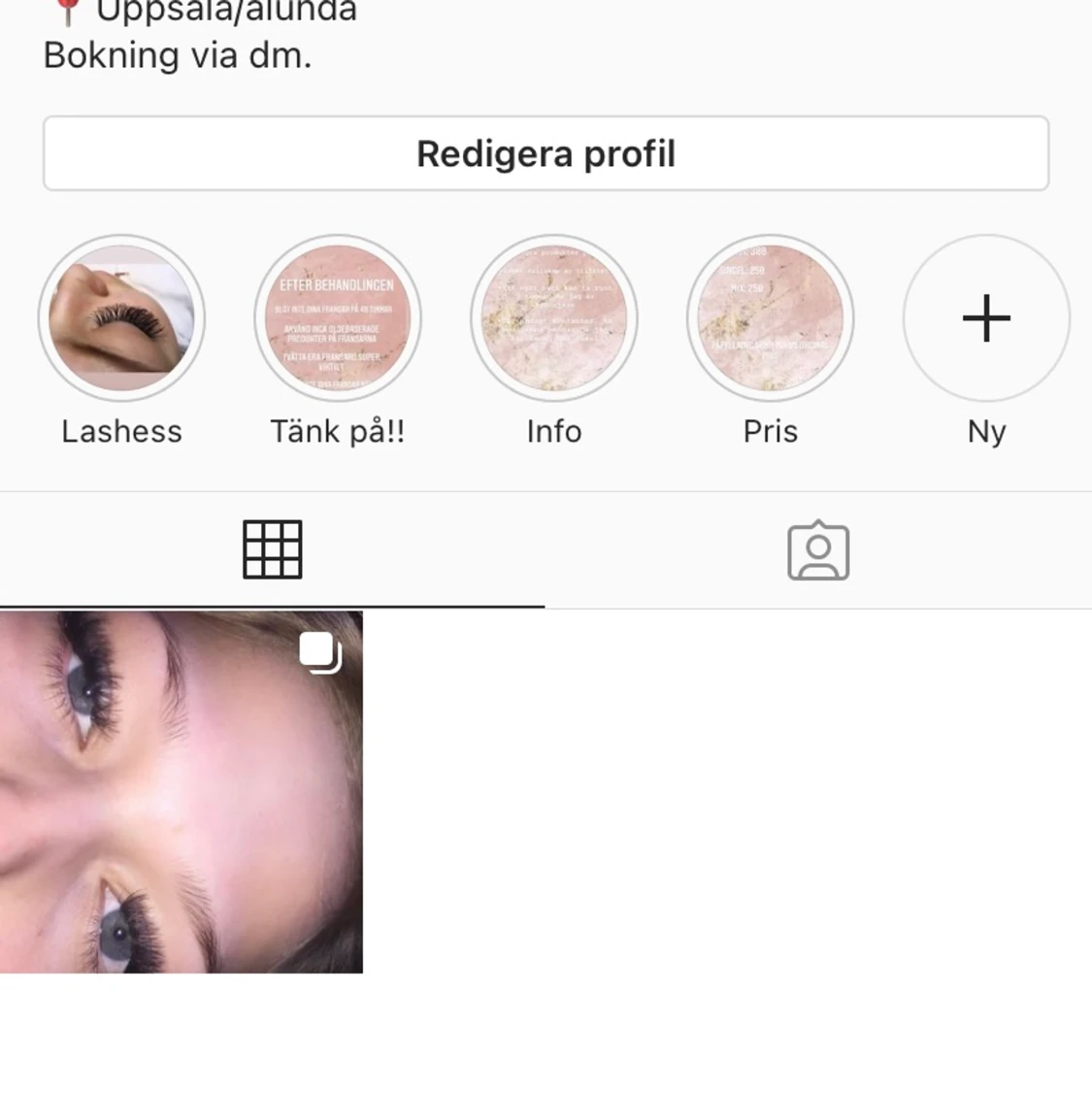View the Info story highlight
Image resolution: width=1092 pixels, height=1093 pixels.
click(x=554, y=318)
